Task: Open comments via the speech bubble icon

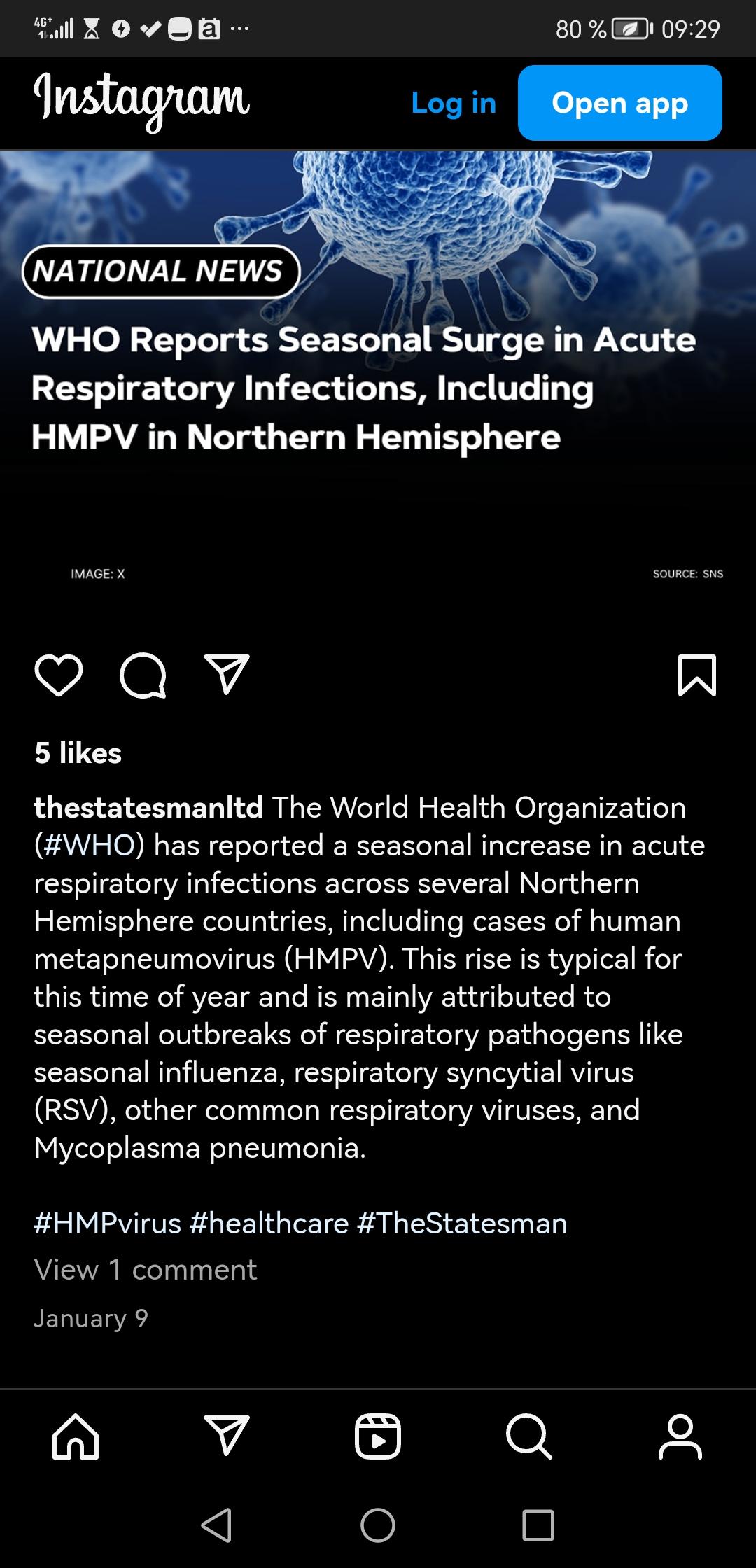Action: pos(143,675)
